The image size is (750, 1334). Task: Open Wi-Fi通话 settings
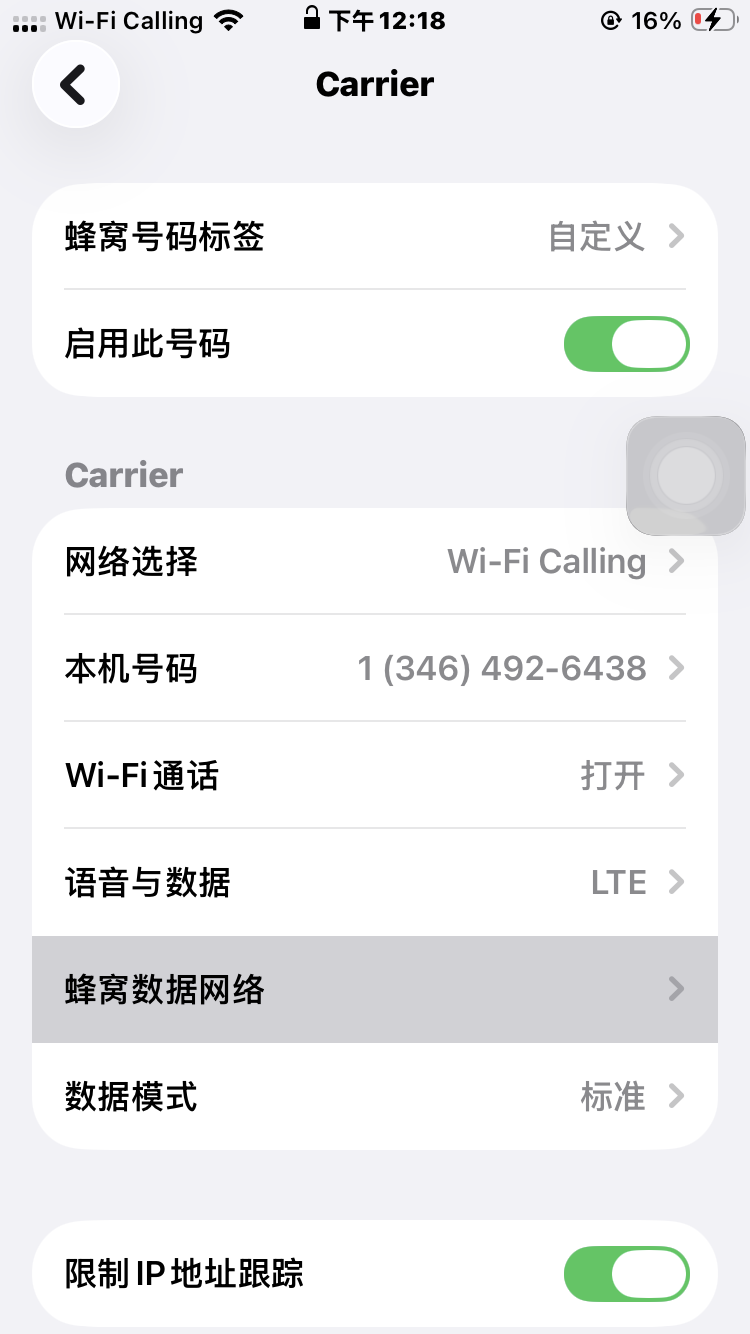pos(374,775)
